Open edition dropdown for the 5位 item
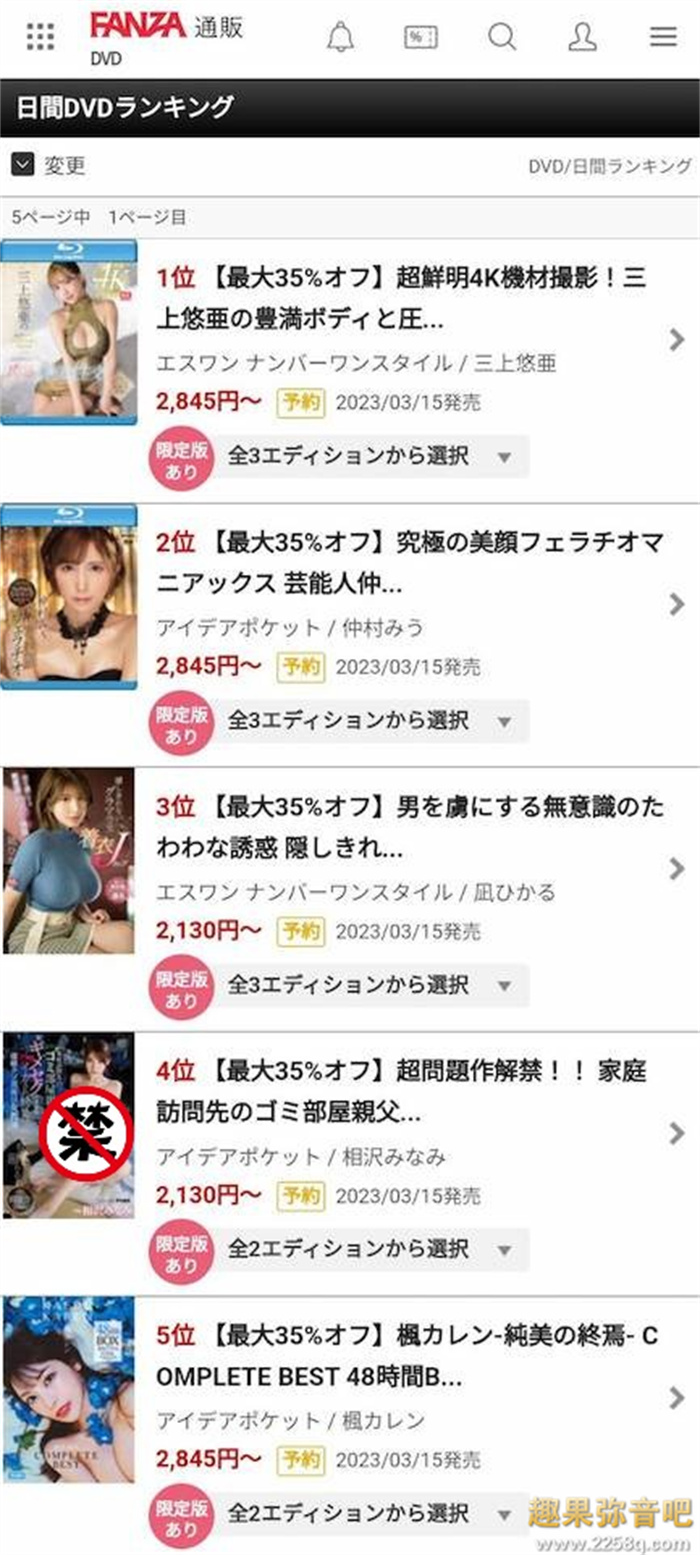 370,1511
